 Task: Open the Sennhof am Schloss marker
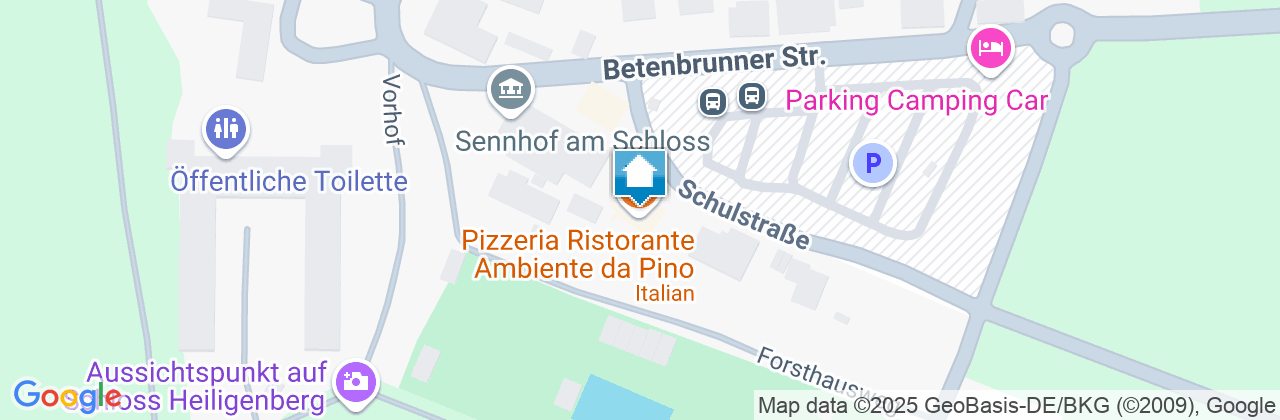coord(511,90)
